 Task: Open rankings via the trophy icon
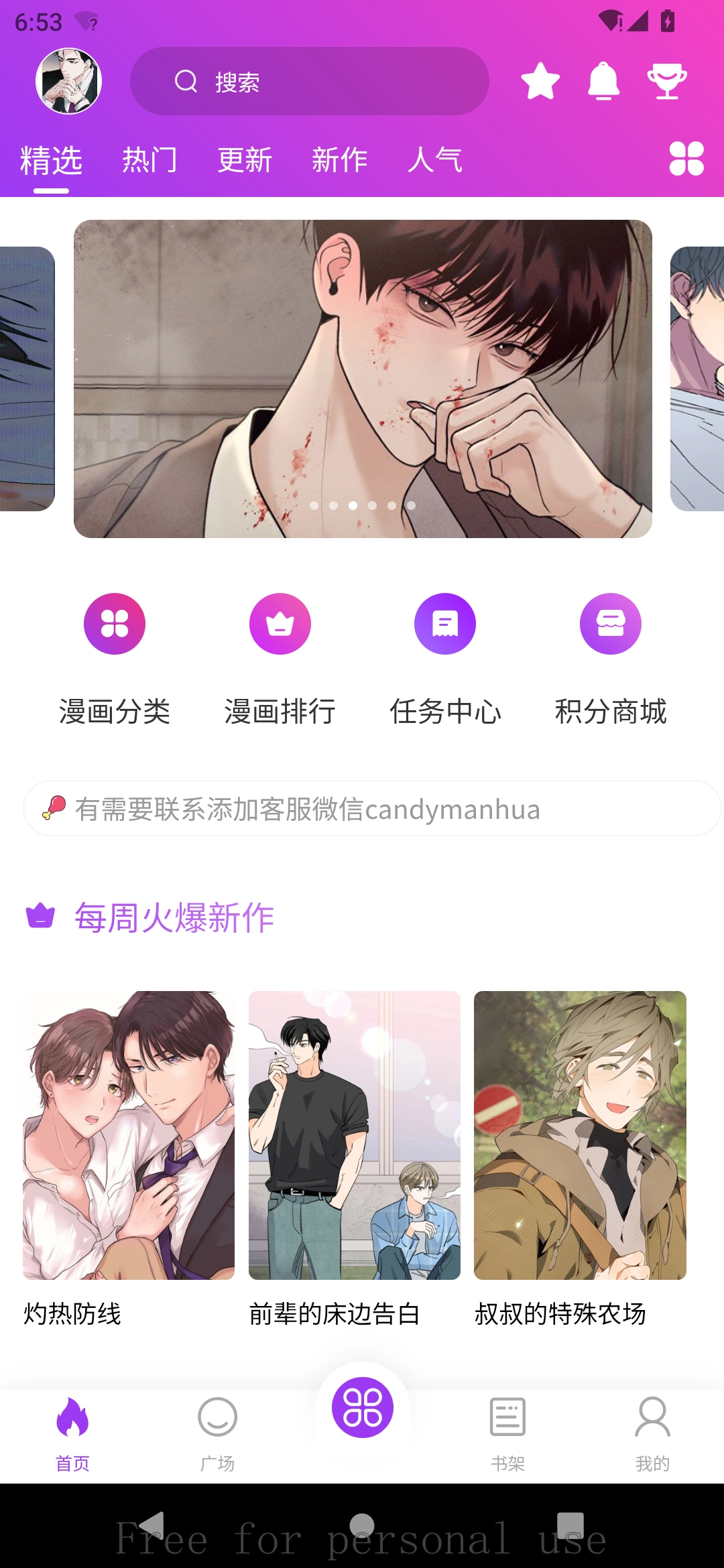pos(668,80)
